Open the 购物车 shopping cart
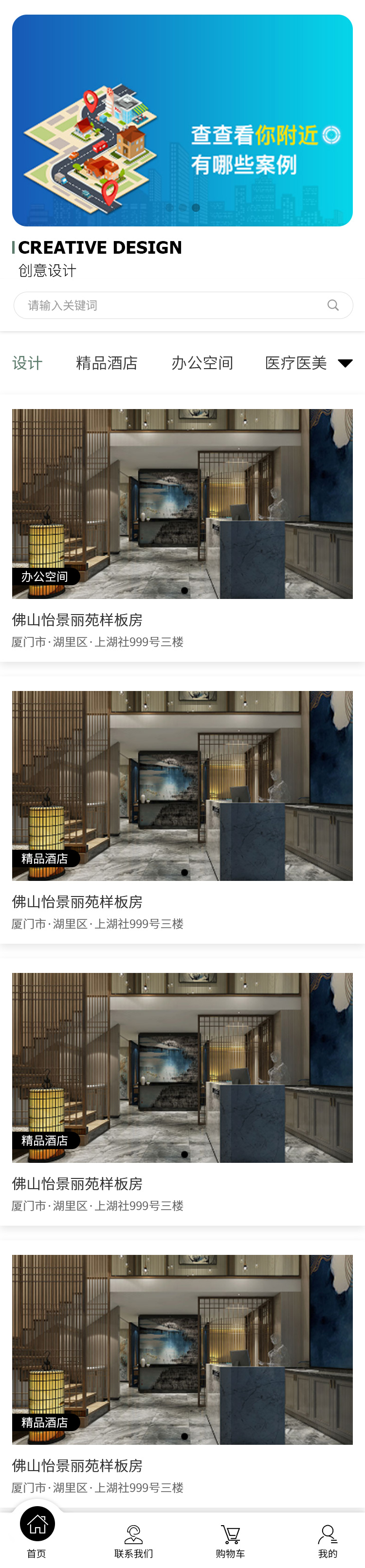 [231, 1541]
